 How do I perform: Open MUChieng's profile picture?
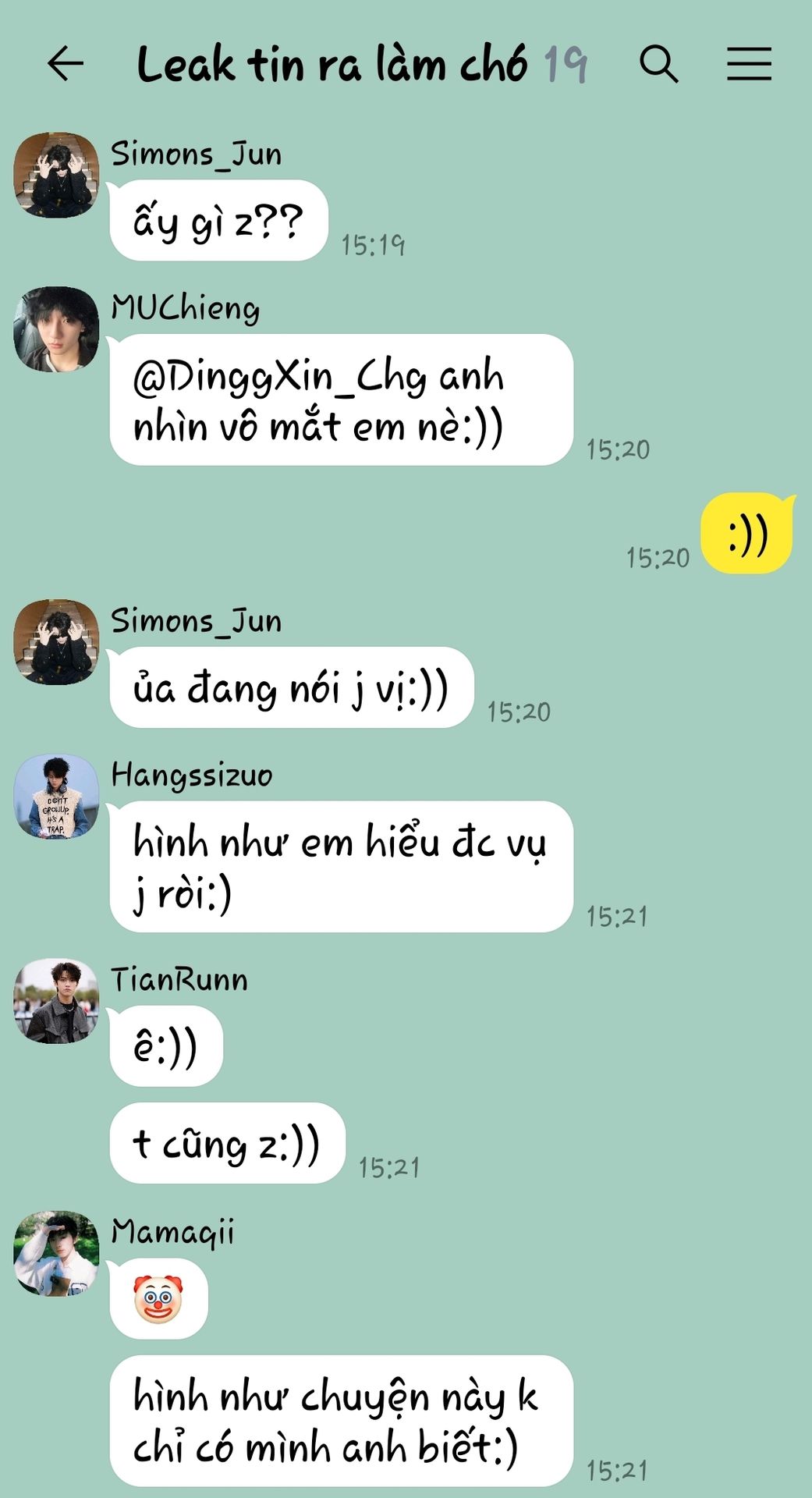pos(56,329)
